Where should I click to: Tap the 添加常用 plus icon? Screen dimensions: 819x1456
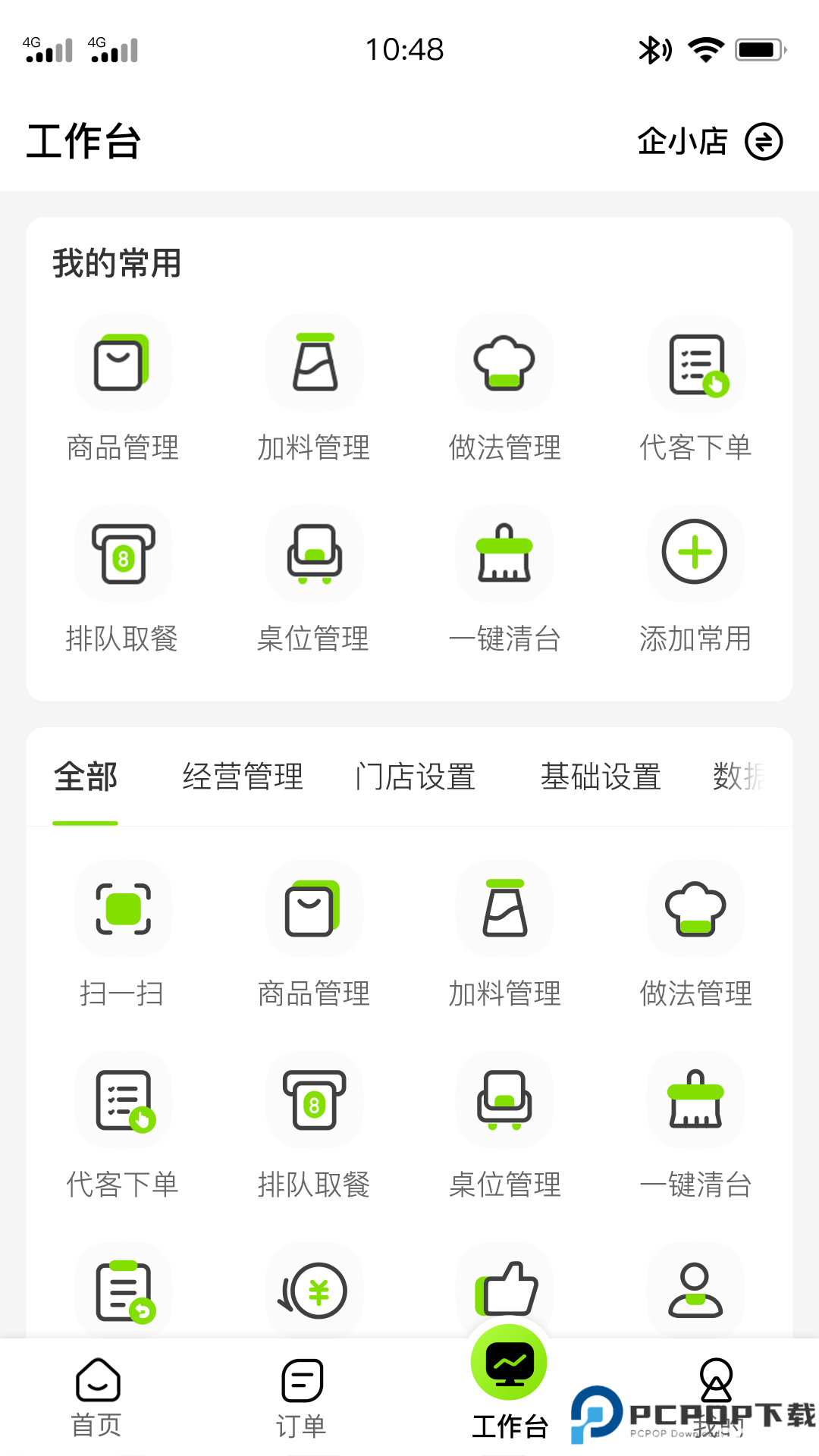coord(695,552)
